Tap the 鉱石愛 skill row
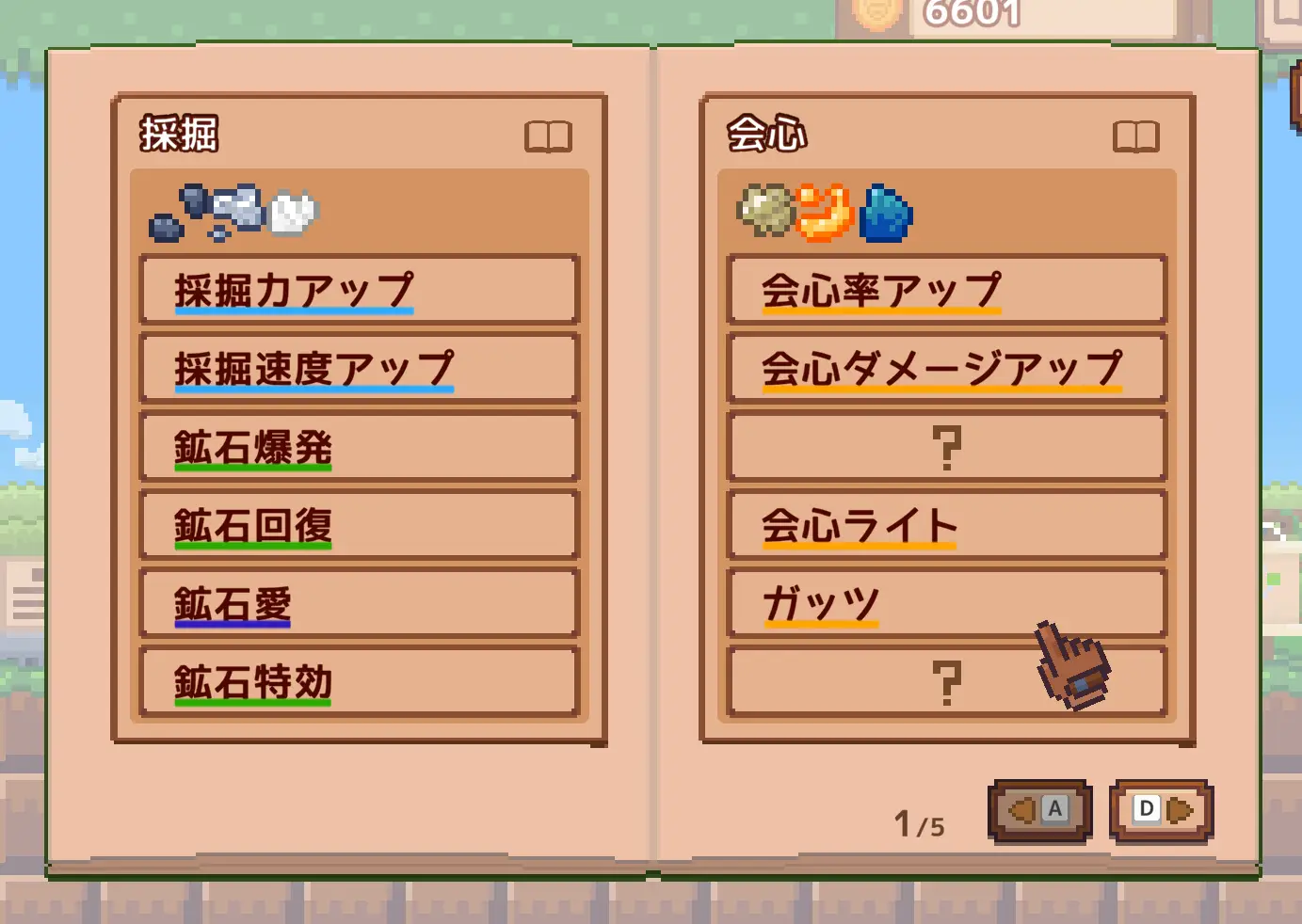The height and width of the screenshot is (924, 1302). point(359,603)
